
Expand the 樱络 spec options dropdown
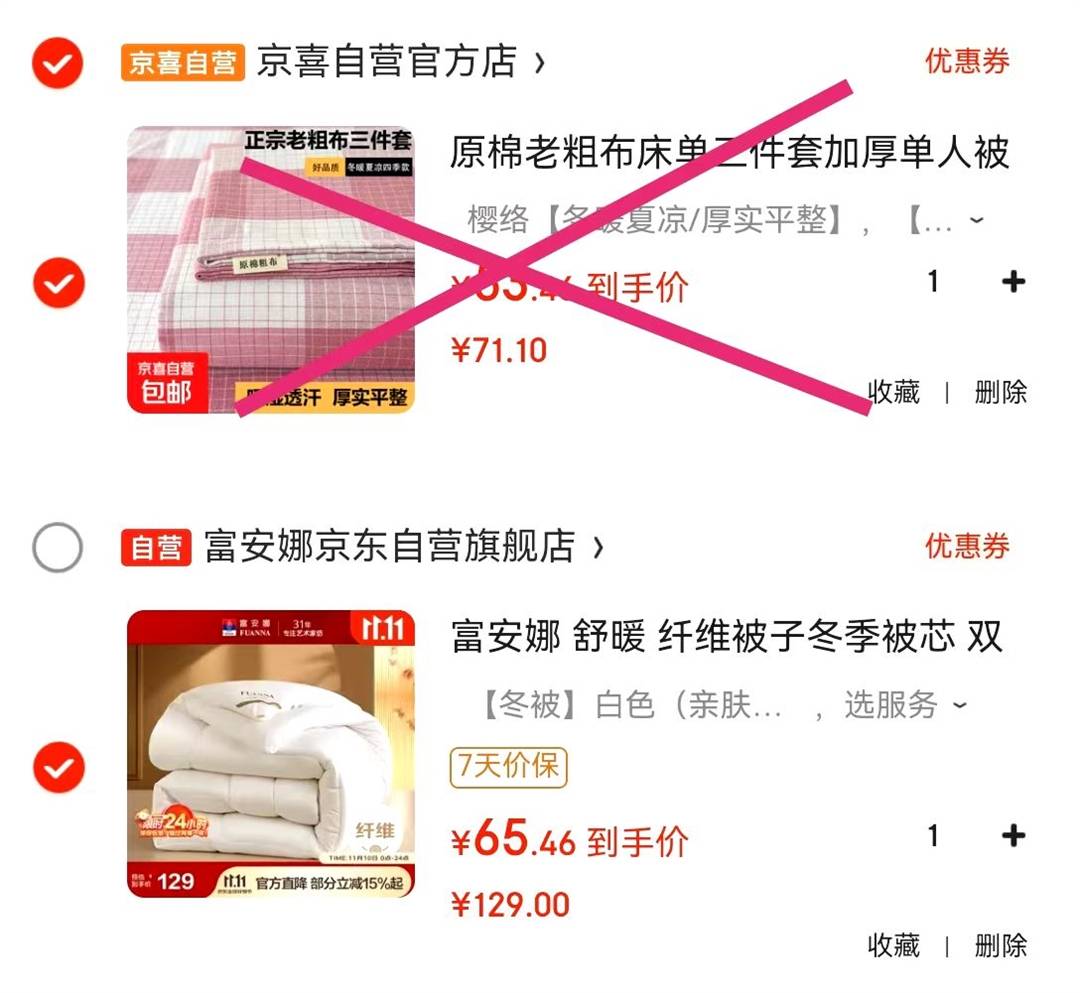click(976, 220)
